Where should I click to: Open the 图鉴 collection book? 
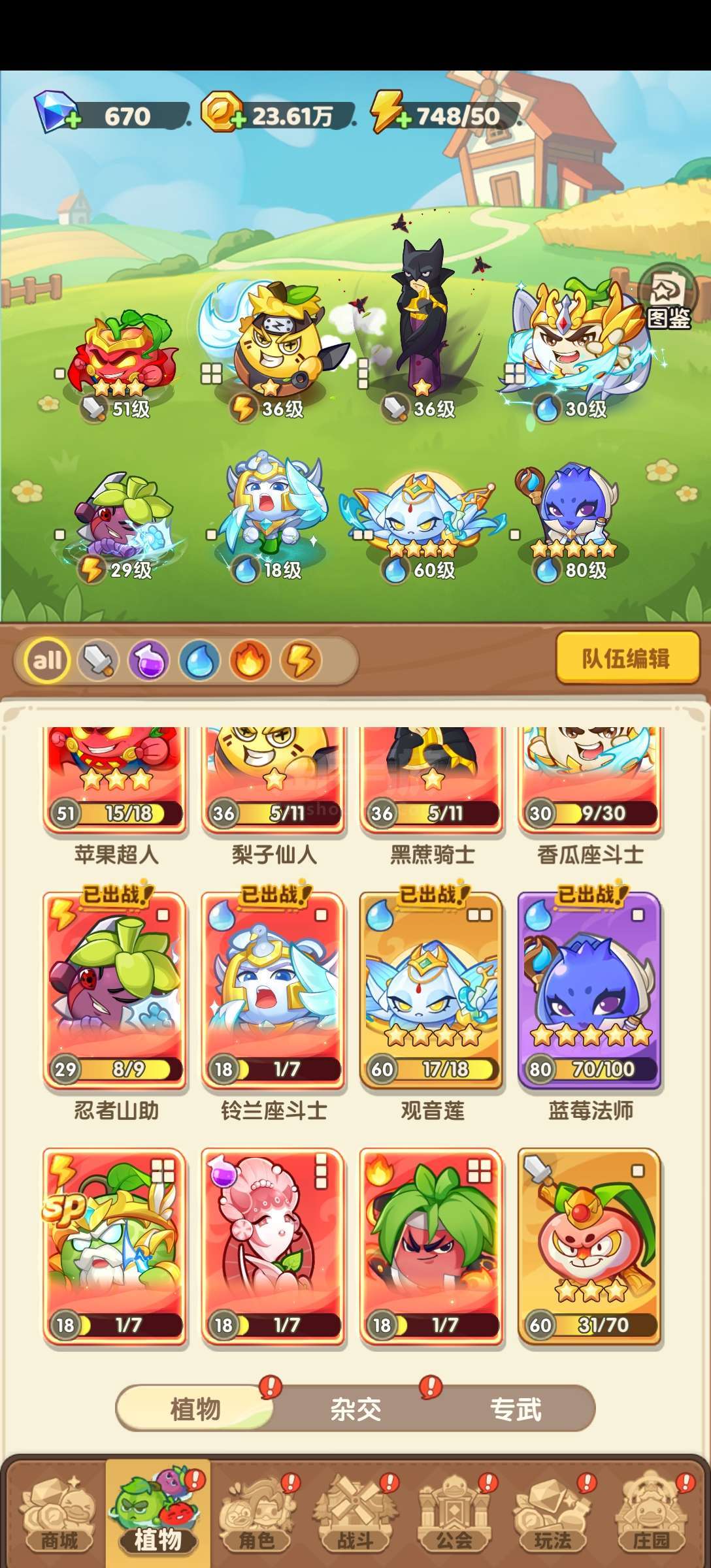tap(668, 299)
